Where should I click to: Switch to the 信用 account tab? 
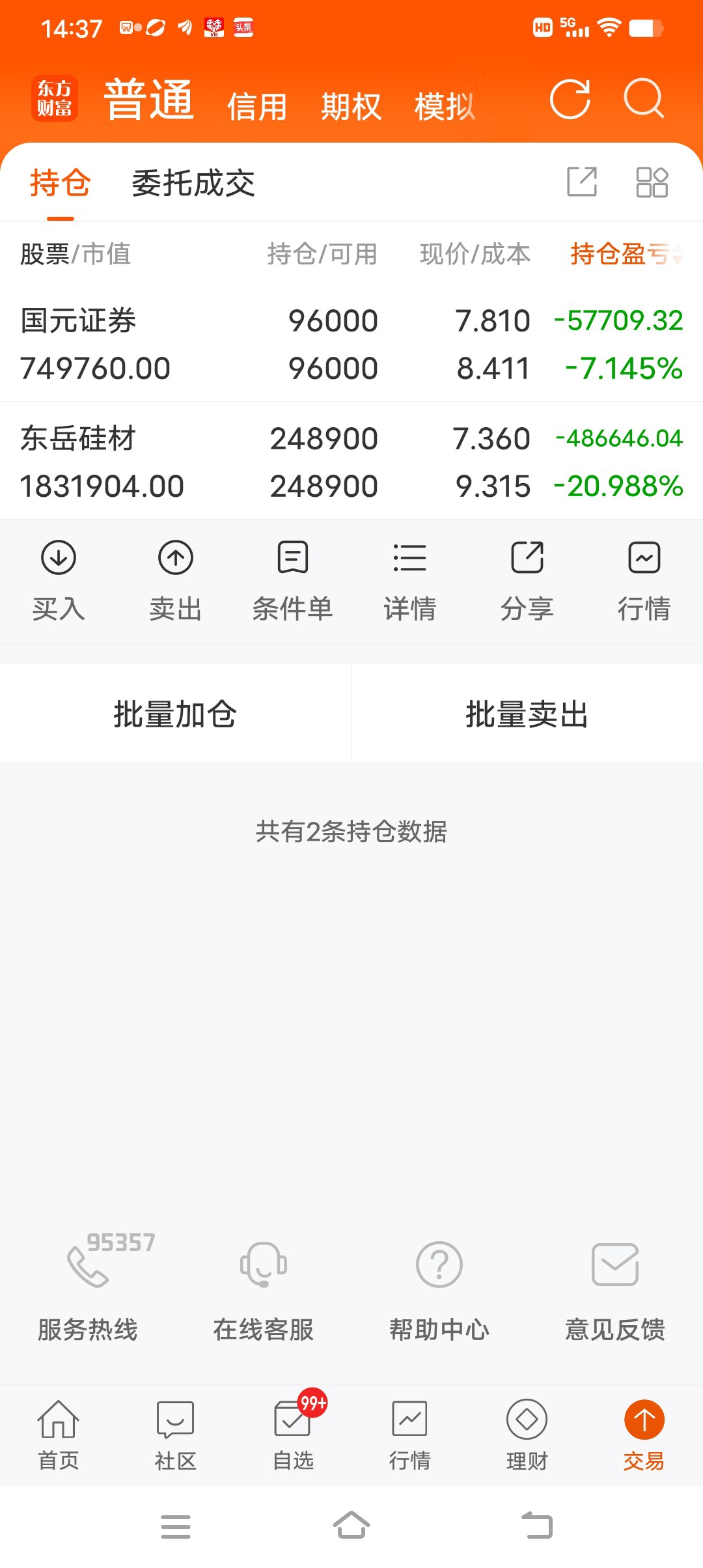257,107
